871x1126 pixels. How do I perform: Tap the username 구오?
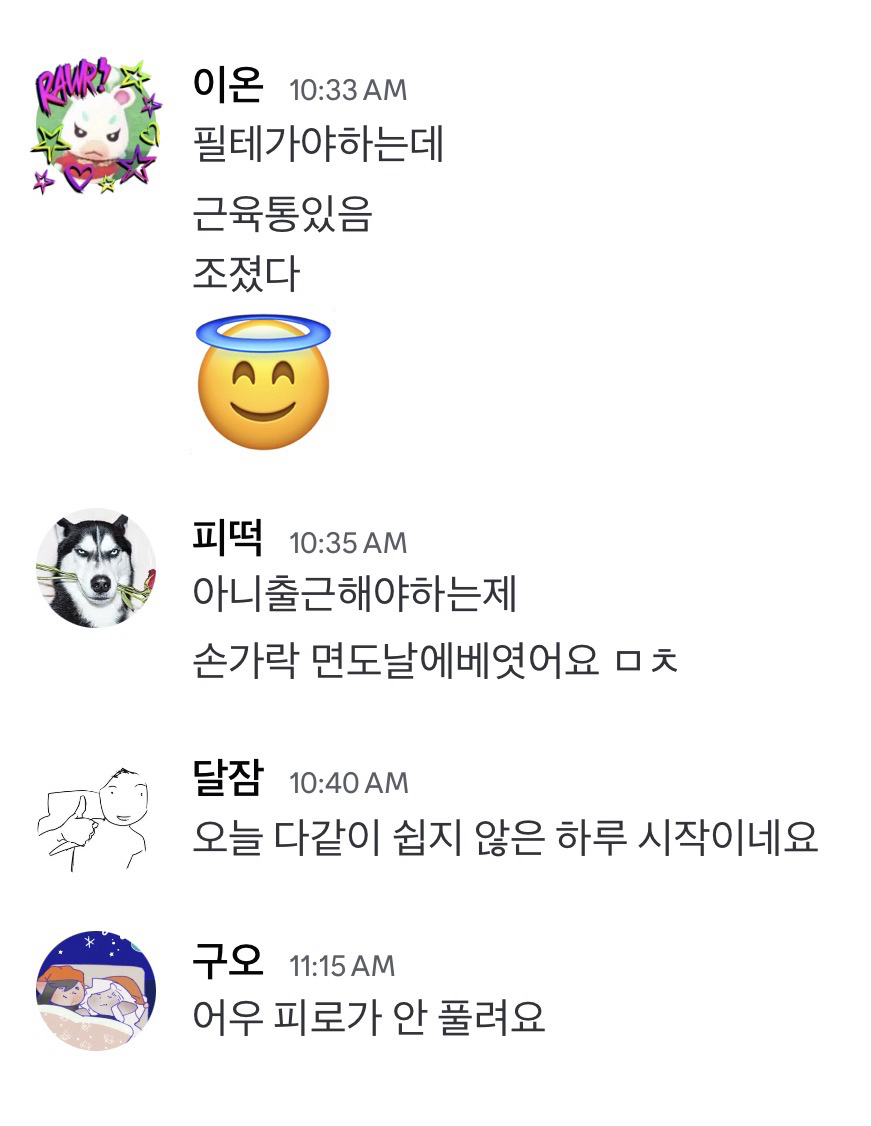(228, 964)
